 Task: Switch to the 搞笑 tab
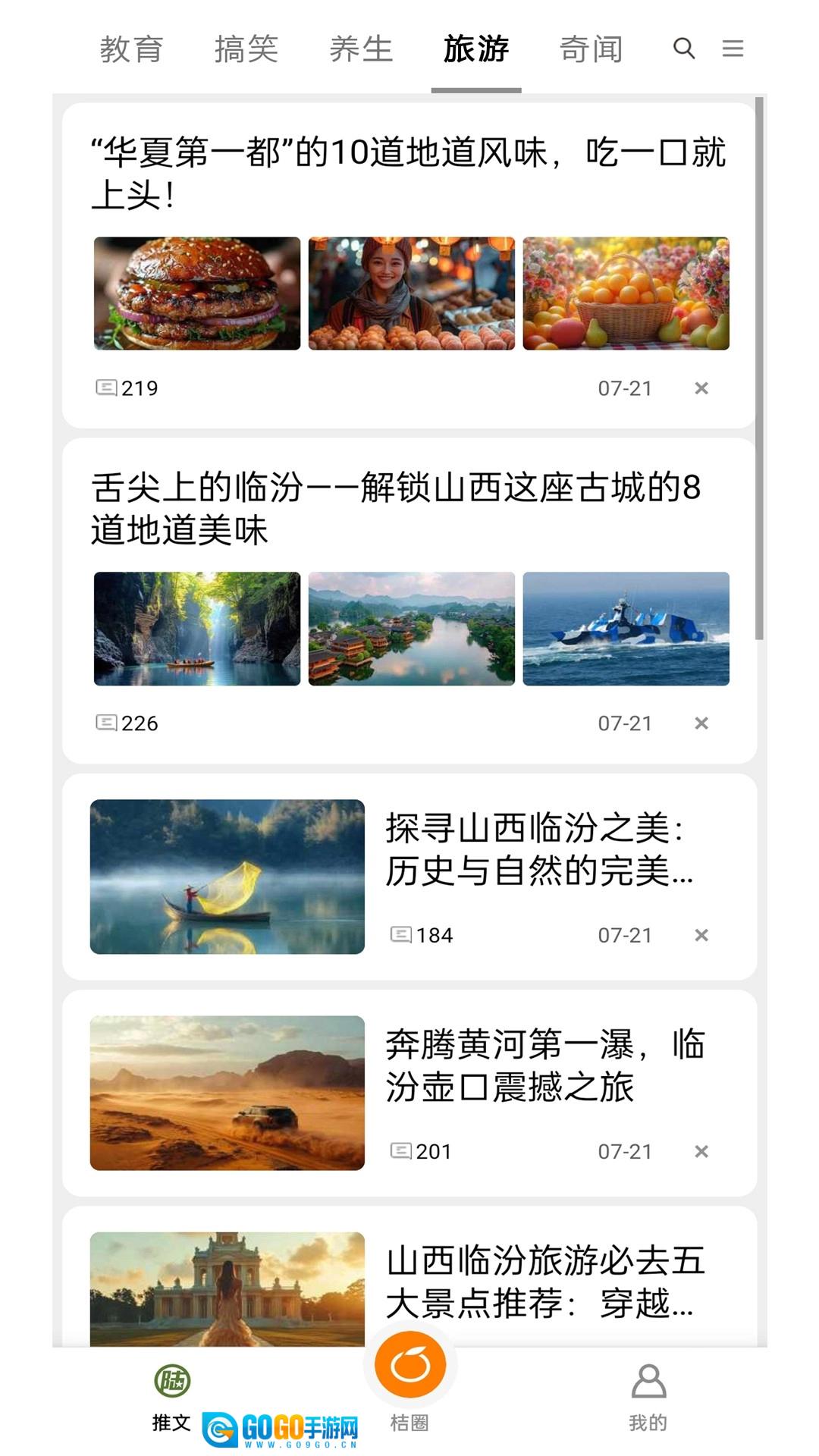[246, 49]
